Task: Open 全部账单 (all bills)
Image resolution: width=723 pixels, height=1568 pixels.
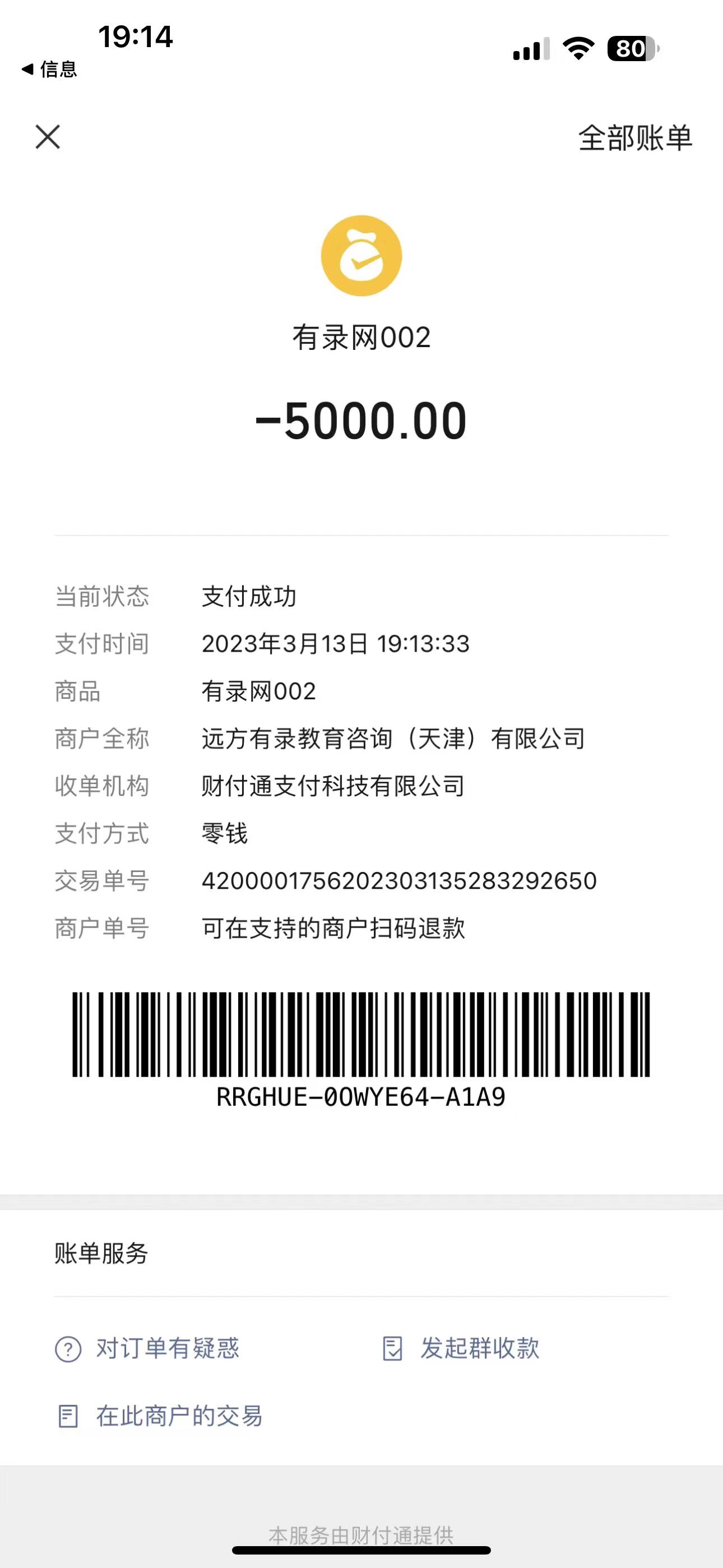Action: 635,138
